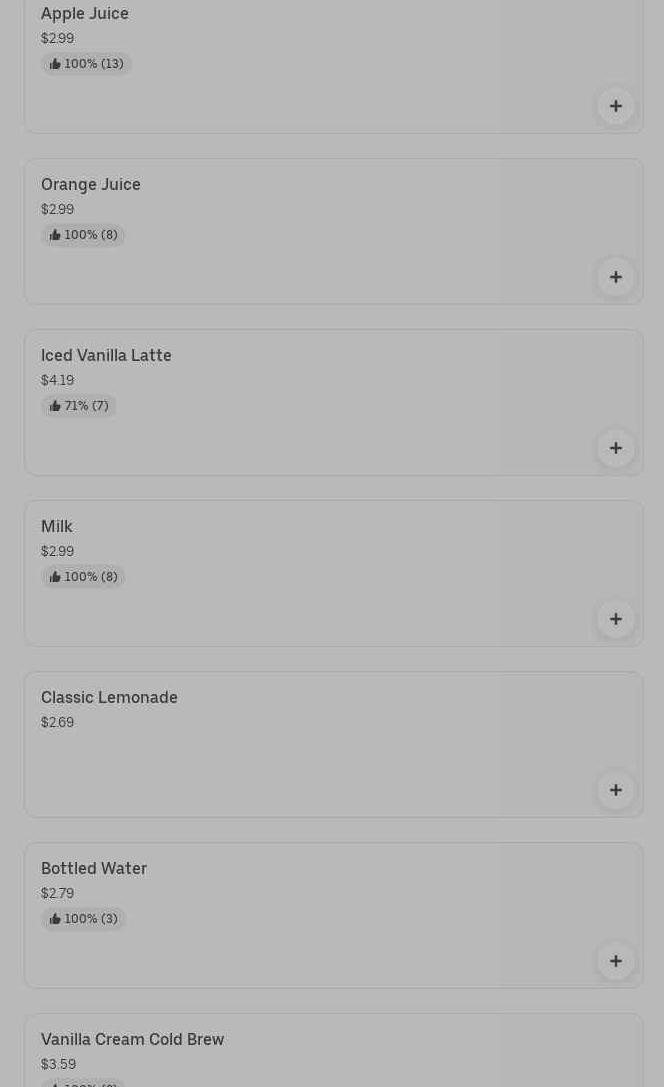664x1087 pixels.
Task: Add Orange Juice to the cart
Action: 615,277
